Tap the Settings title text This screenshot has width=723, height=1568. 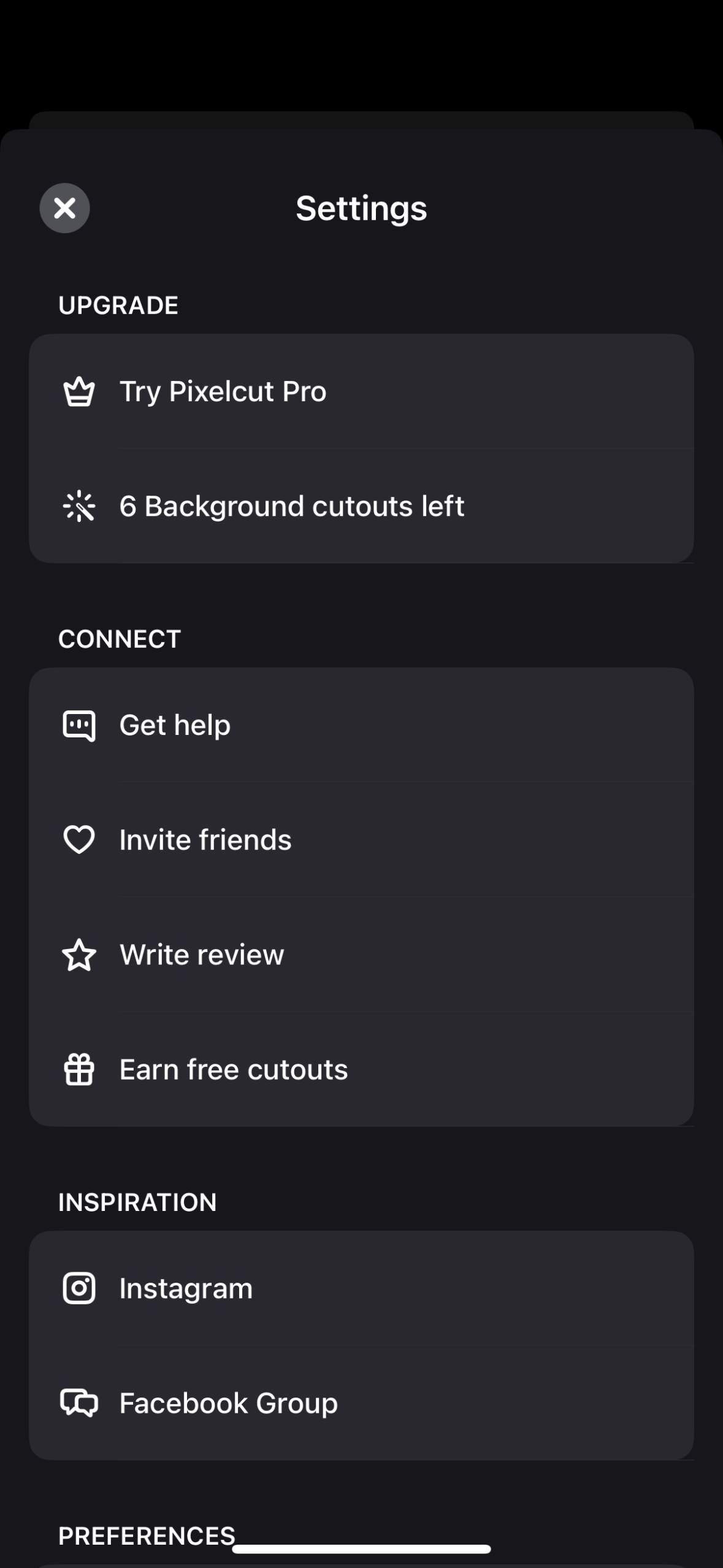[361, 209]
